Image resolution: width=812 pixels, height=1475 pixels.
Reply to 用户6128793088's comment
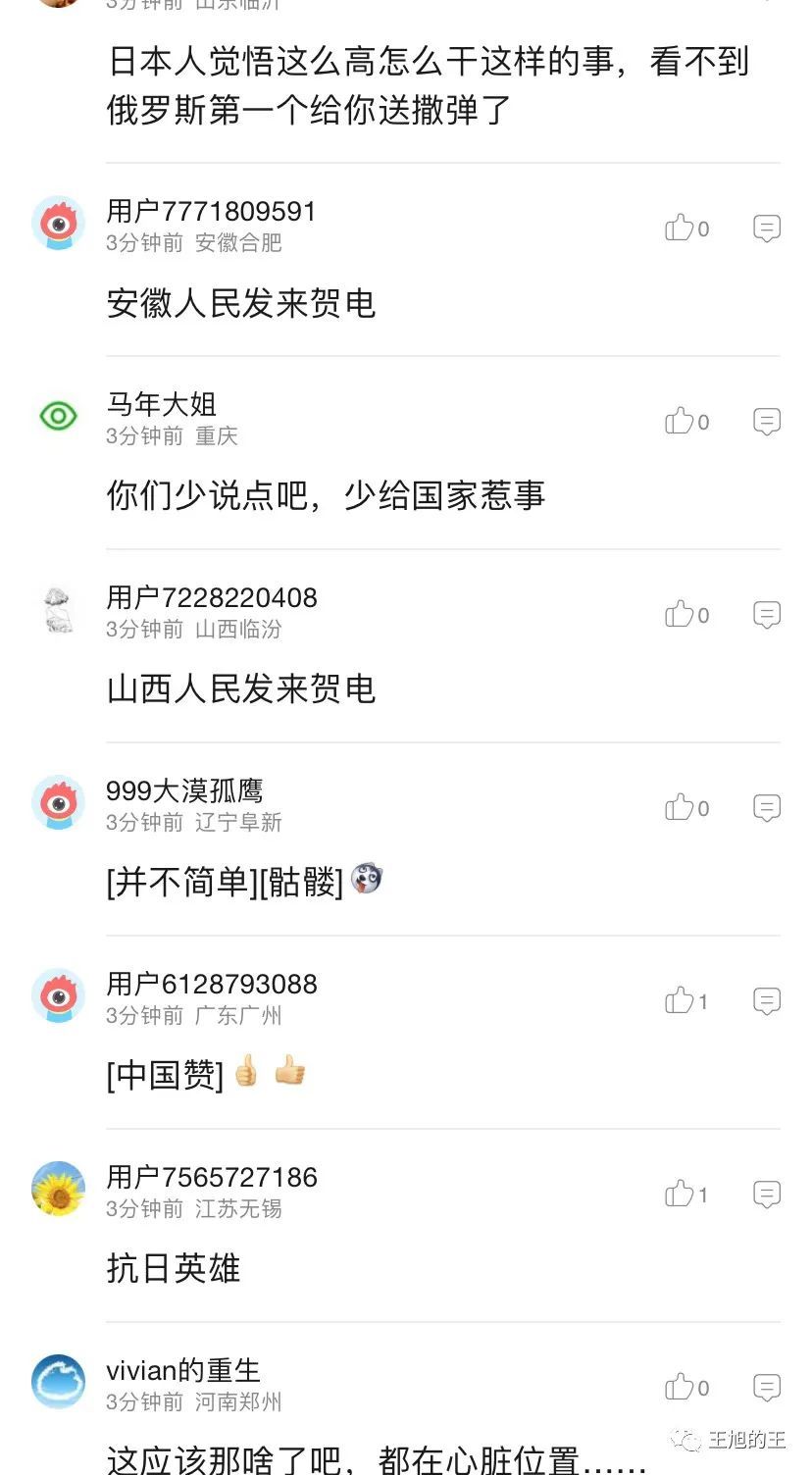click(x=766, y=1001)
